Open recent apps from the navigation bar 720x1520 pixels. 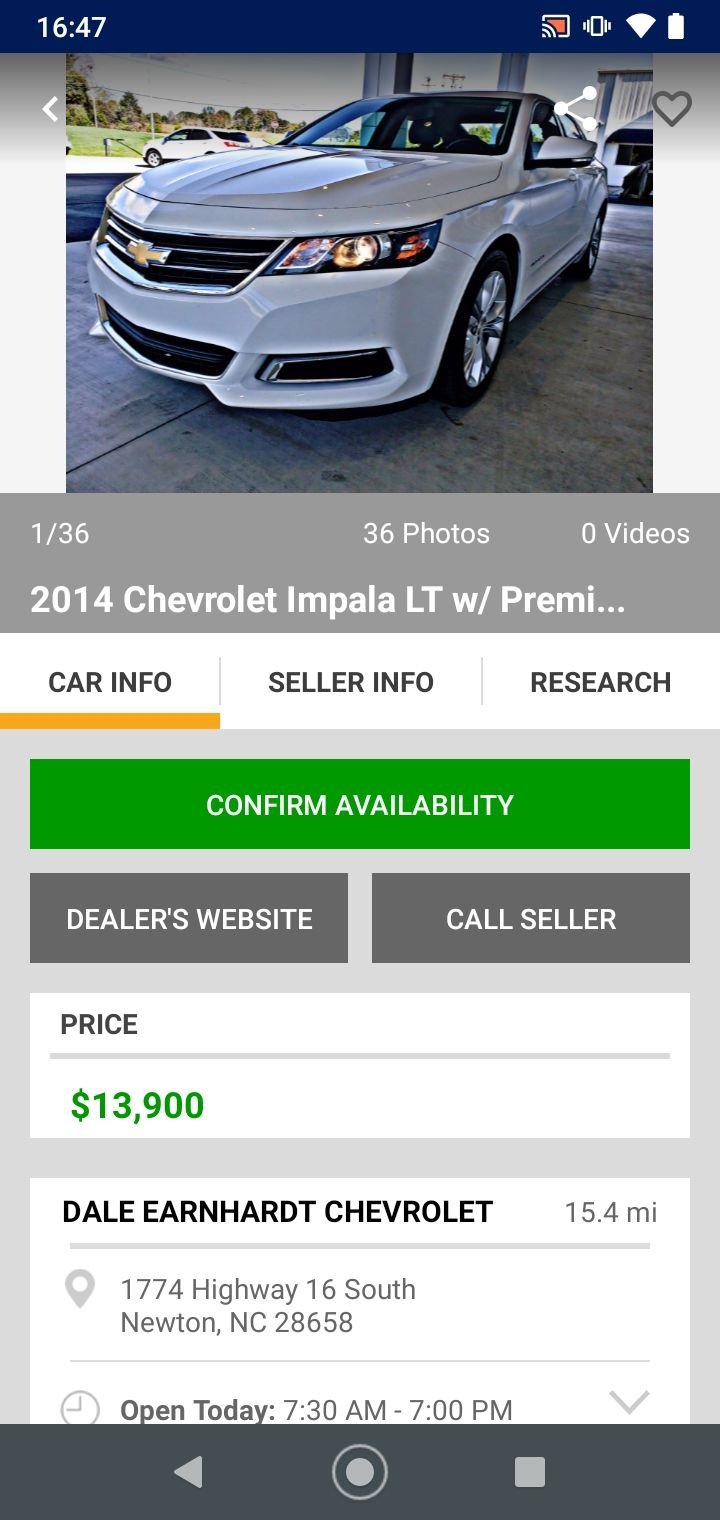pyautogui.click(x=529, y=1472)
